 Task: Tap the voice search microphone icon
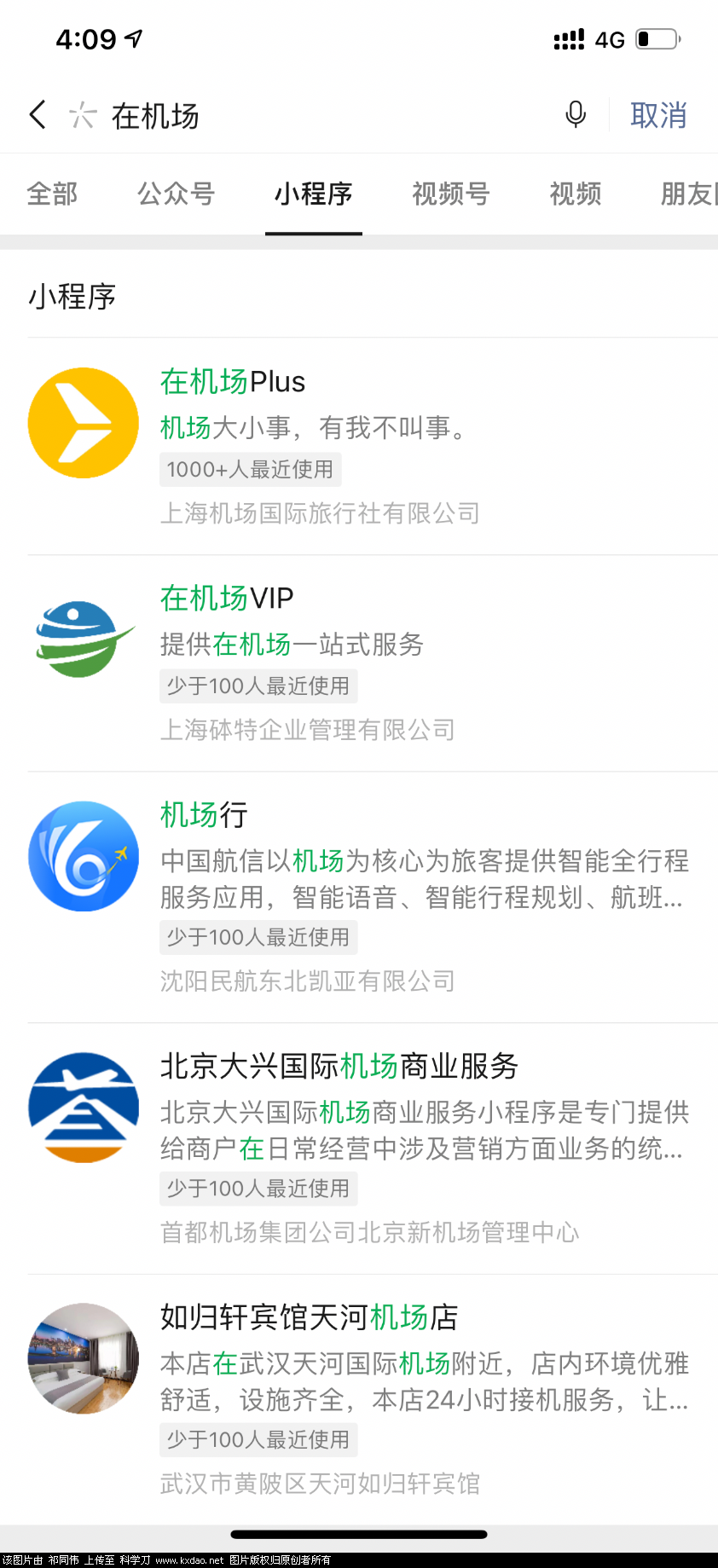tap(575, 114)
